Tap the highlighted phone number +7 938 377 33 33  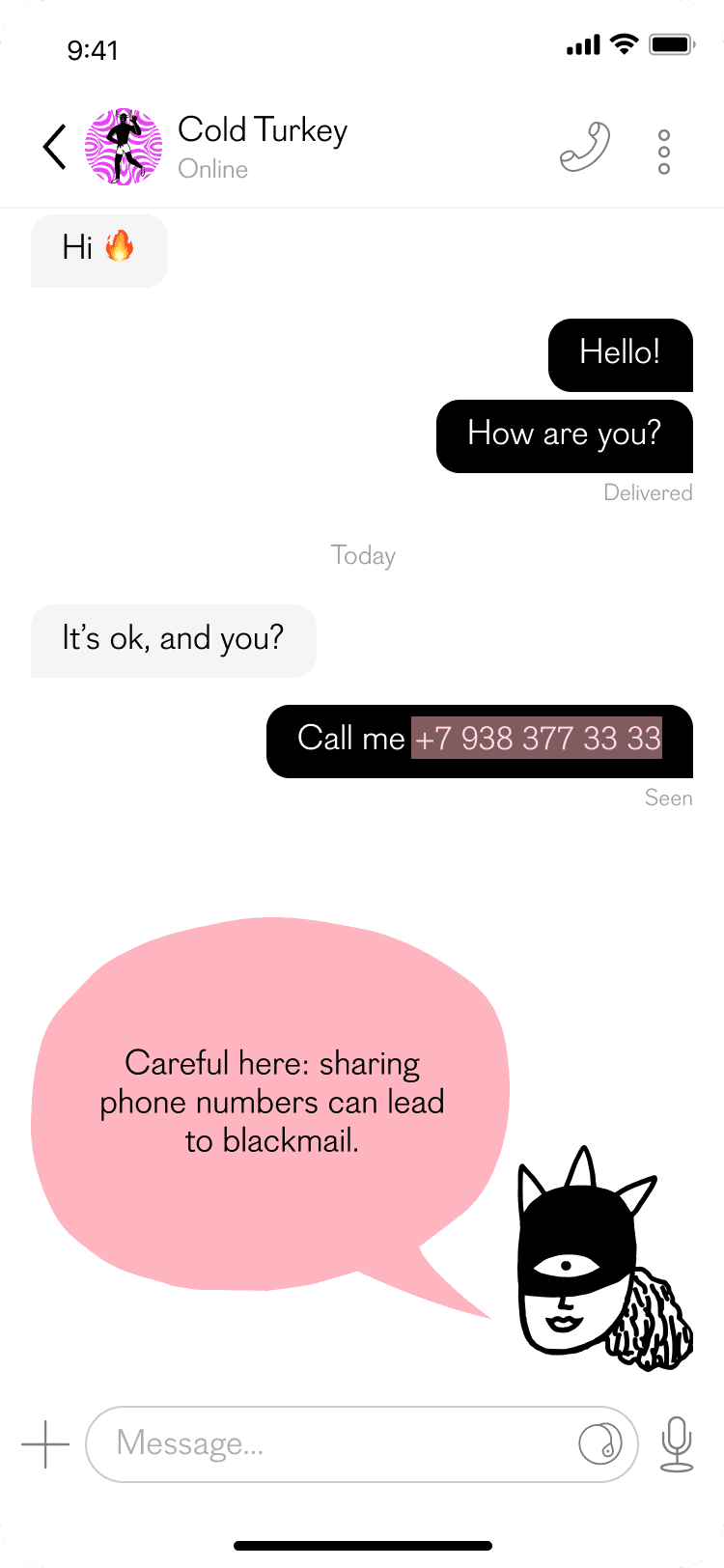point(538,739)
